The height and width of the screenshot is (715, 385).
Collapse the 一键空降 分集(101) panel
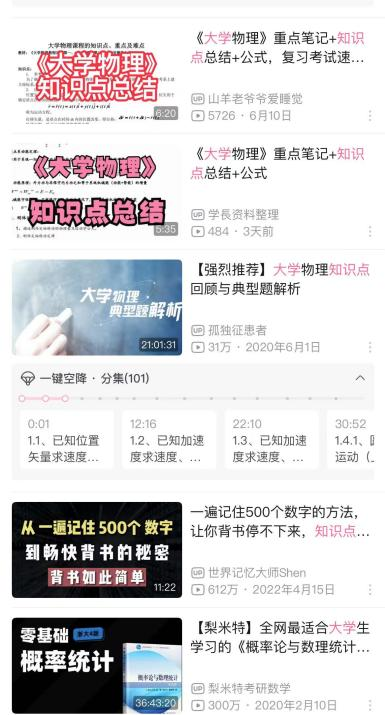pos(360,378)
